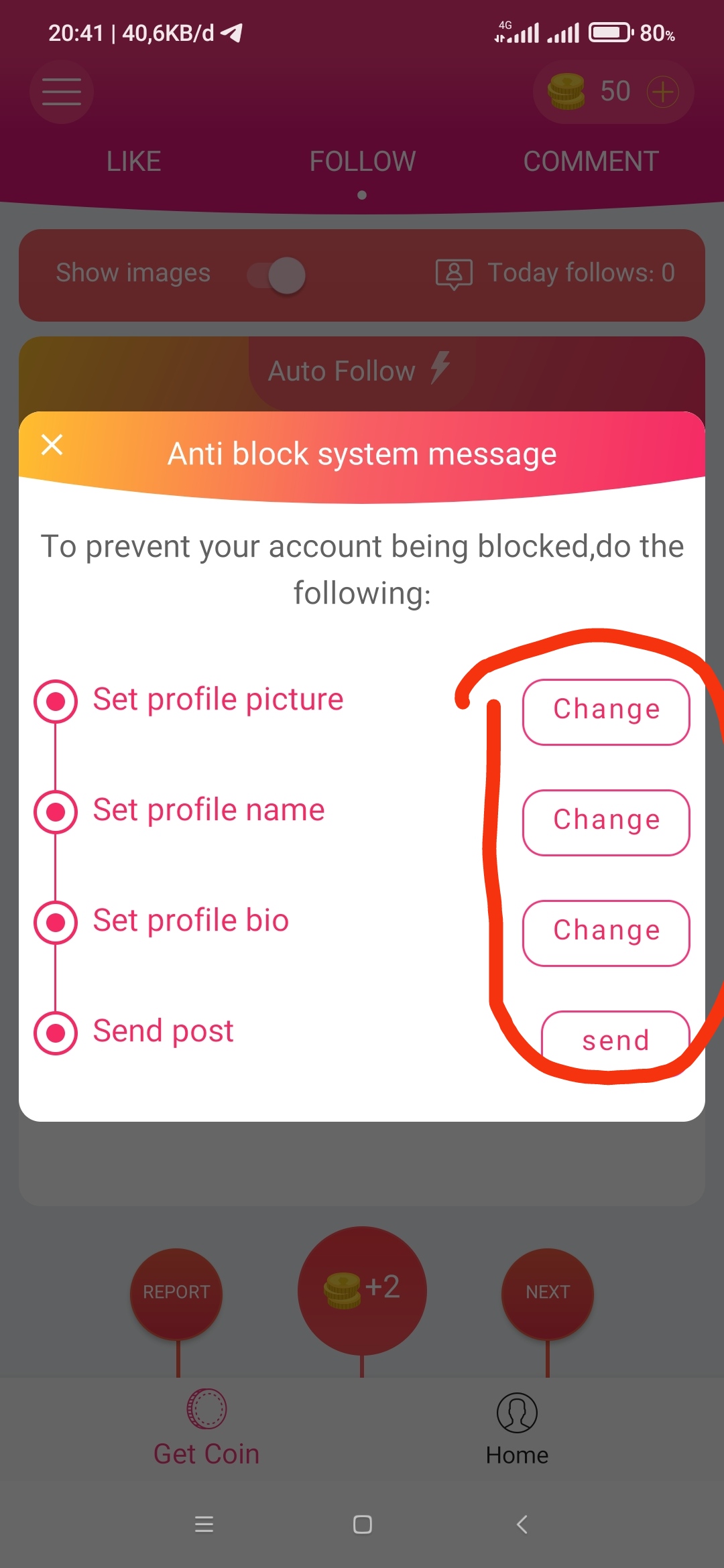Tap the +2 coins follow button

coord(362,1289)
